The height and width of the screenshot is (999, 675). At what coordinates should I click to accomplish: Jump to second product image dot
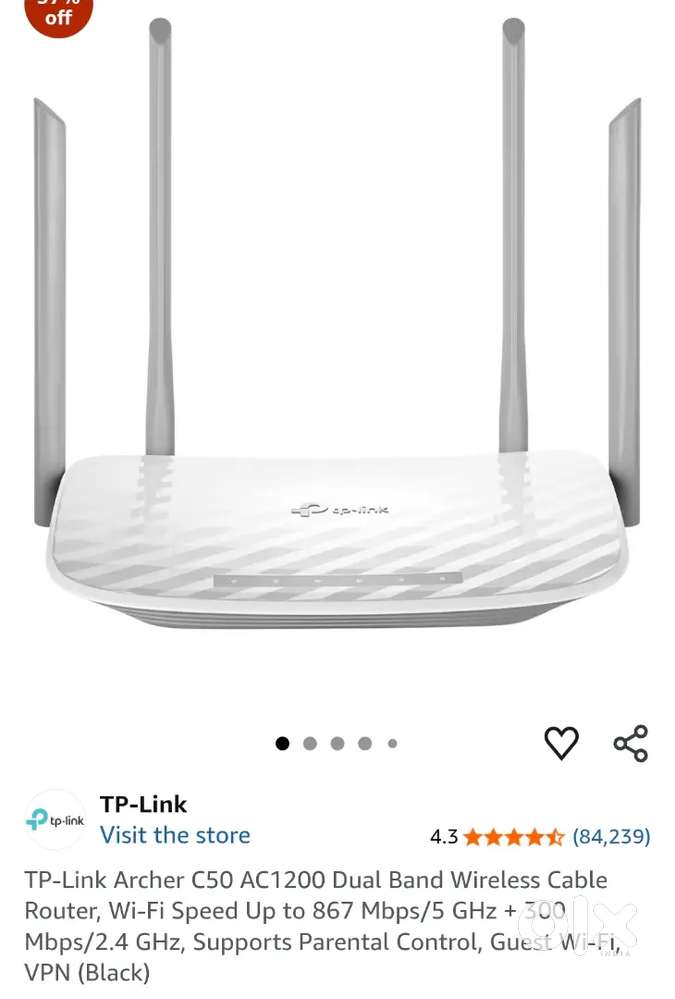coord(310,743)
